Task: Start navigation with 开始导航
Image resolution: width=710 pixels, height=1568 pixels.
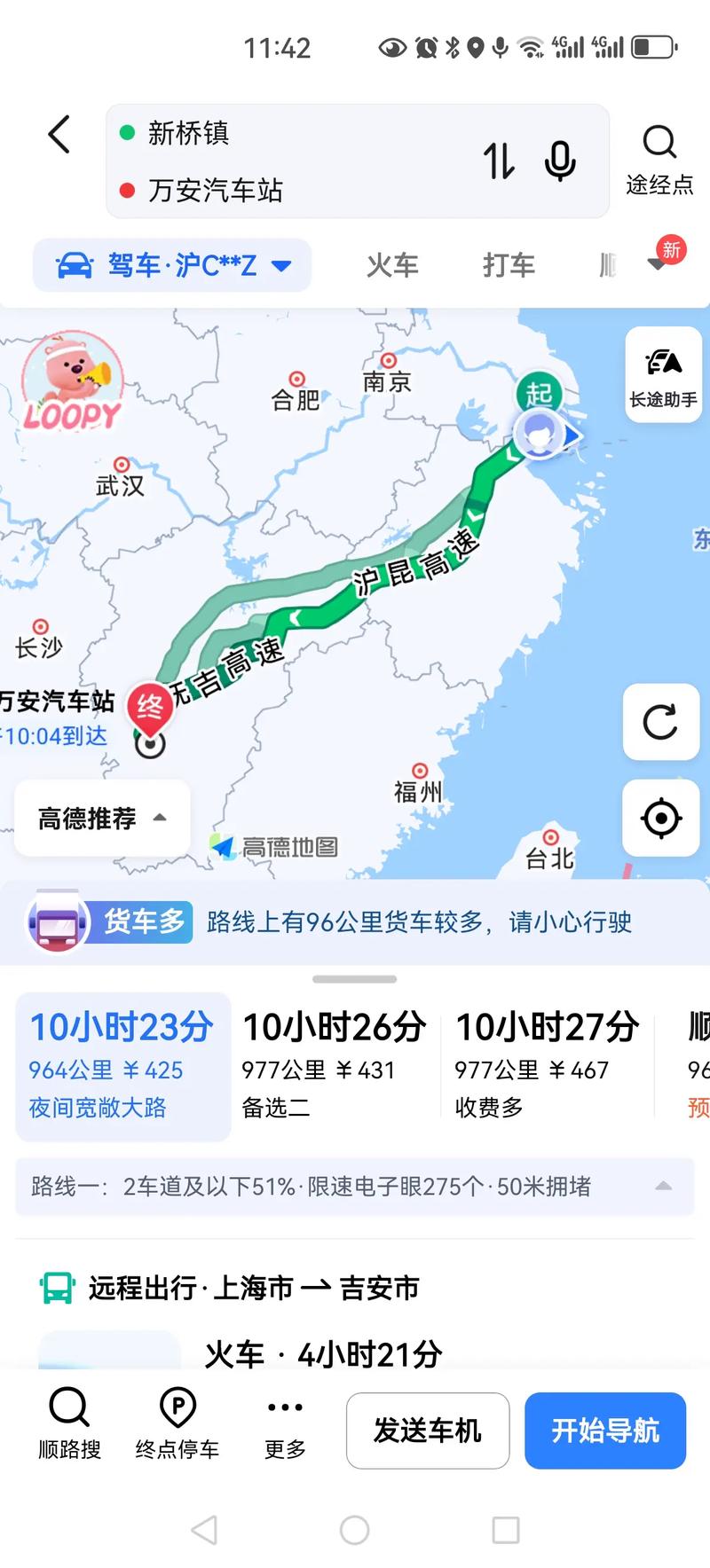Action: (604, 1430)
